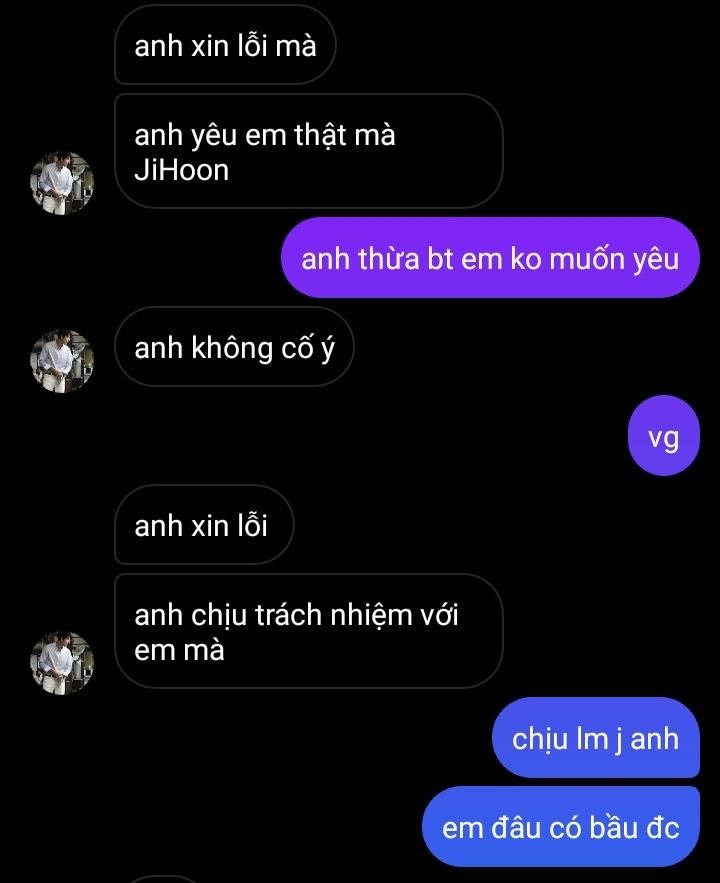
Task: View avatar beside "anh chịu trách nhiệm" message
Action: click(62, 663)
